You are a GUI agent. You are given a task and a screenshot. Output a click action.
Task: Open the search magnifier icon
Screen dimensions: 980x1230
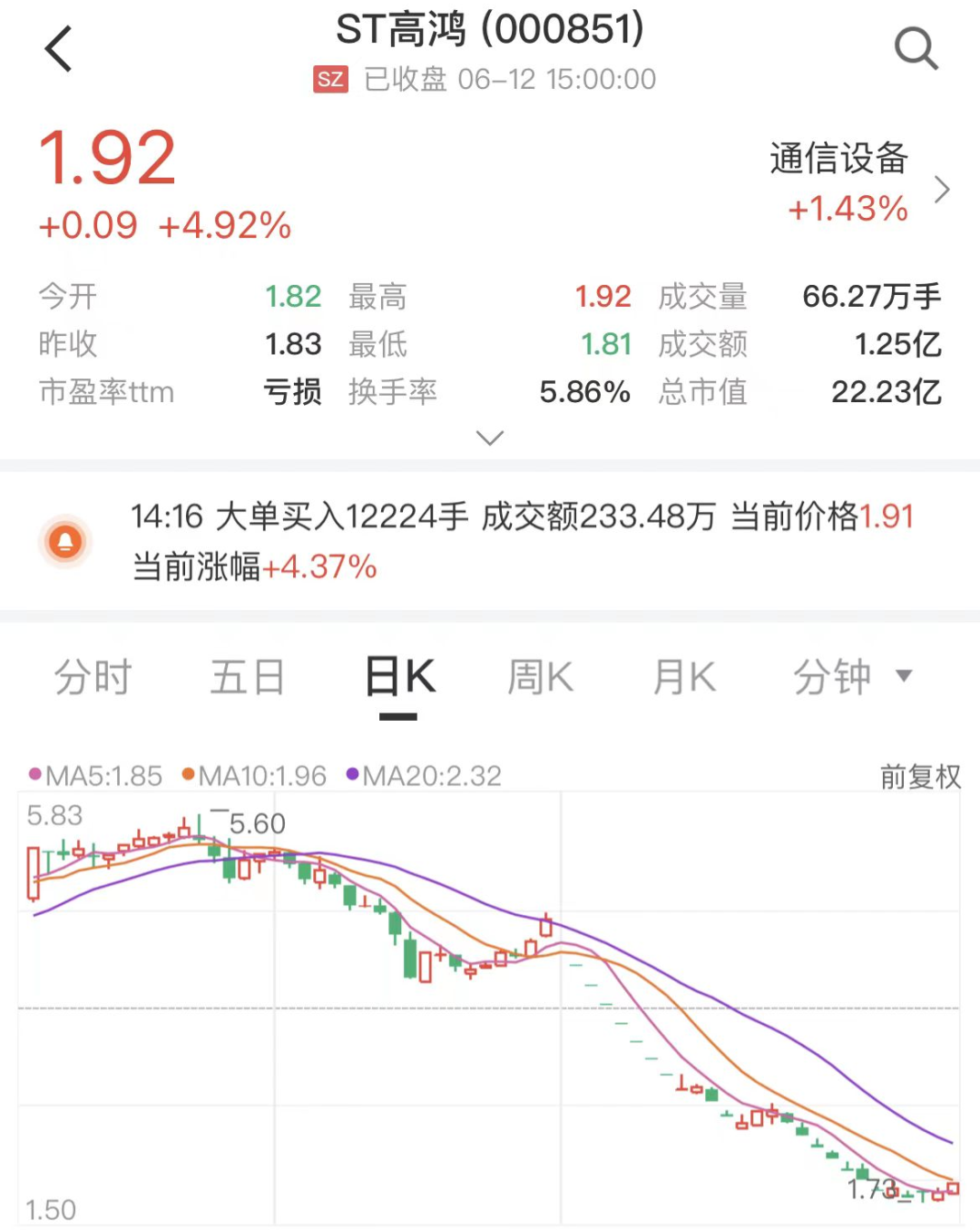(915, 49)
